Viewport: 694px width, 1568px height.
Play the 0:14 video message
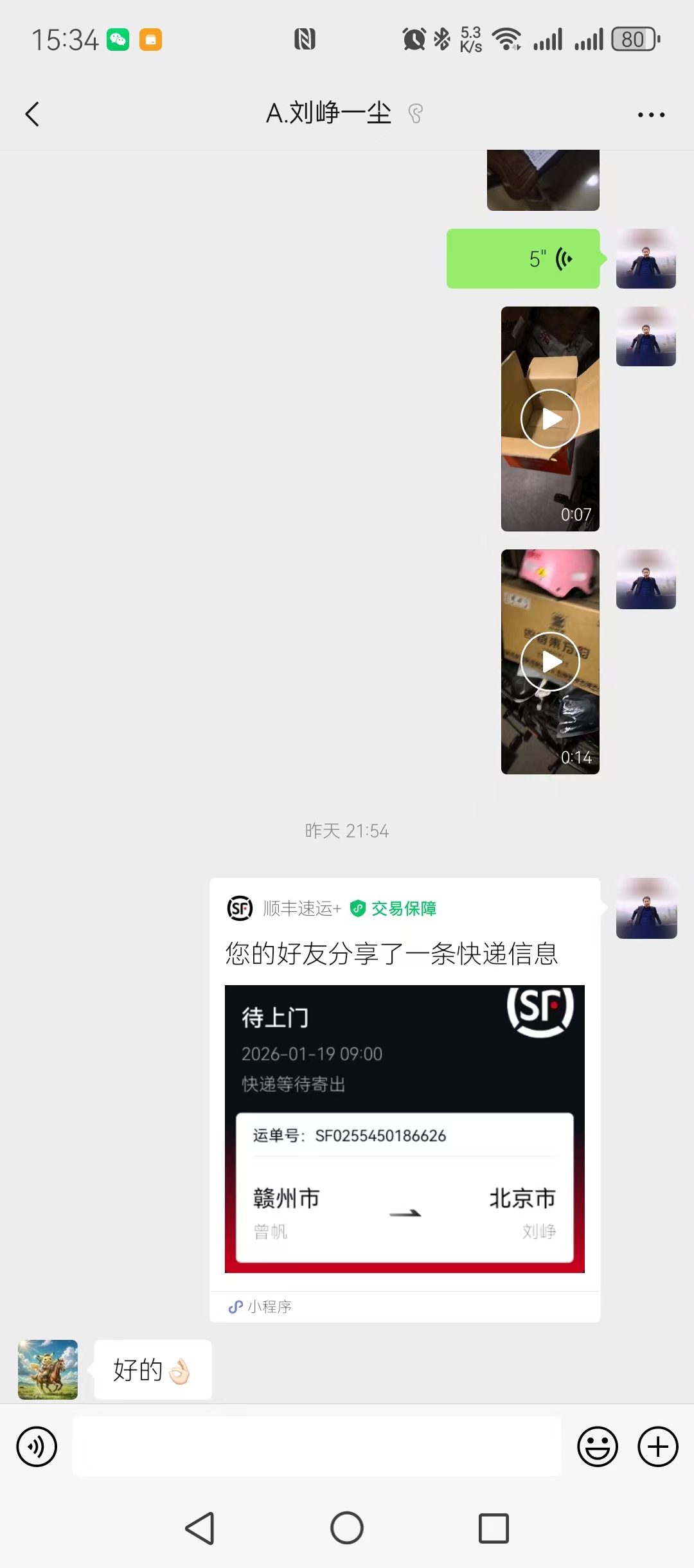(550, 662)
